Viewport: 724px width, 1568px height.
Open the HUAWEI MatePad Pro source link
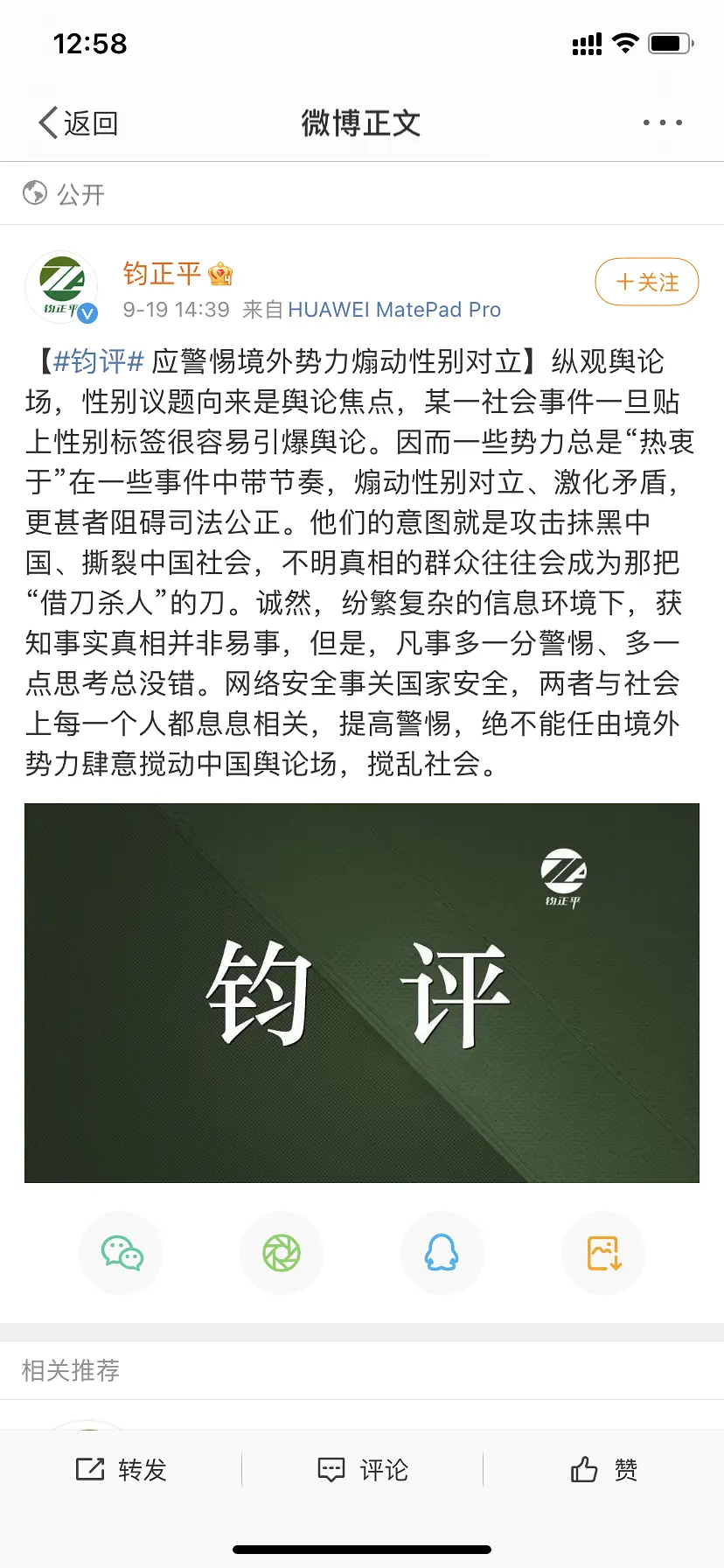click(393, 310)
